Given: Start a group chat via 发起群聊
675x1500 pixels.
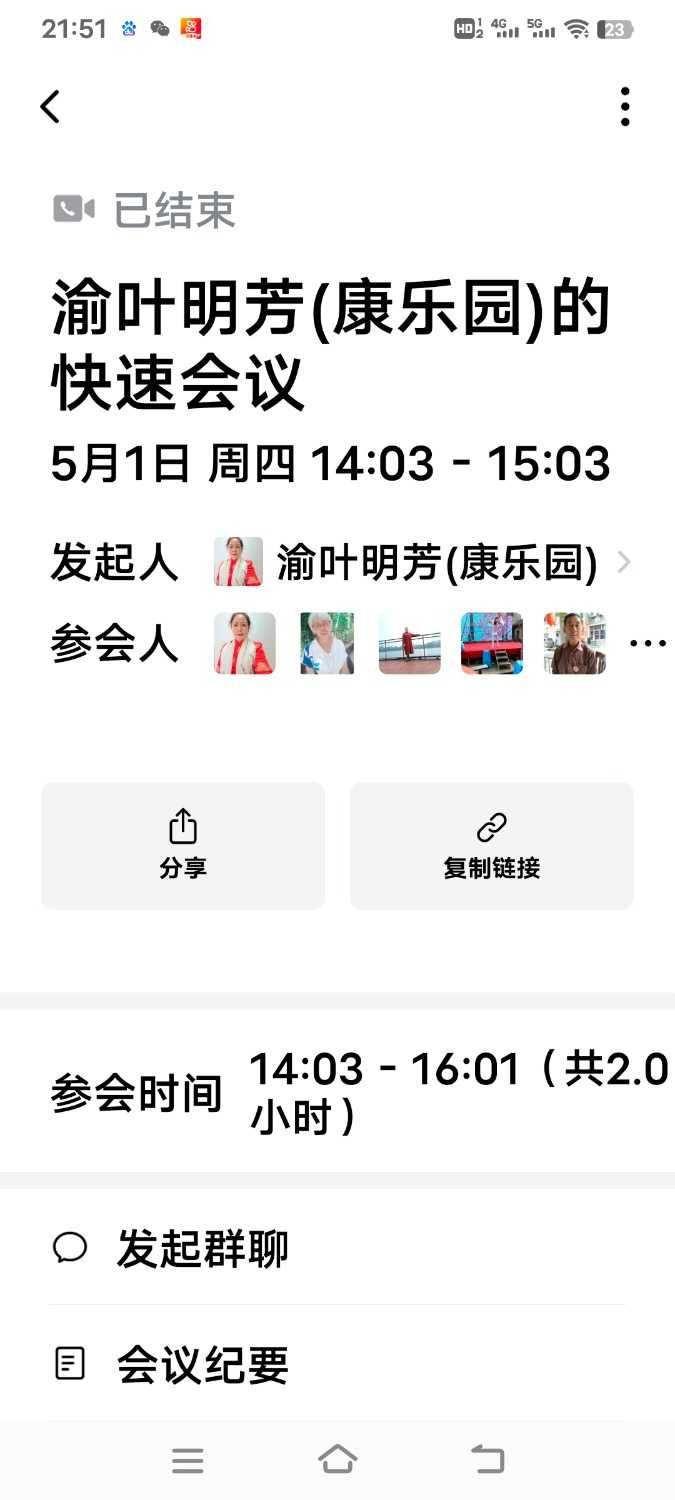Looking at the screenshot, I should coord(202,1249).
